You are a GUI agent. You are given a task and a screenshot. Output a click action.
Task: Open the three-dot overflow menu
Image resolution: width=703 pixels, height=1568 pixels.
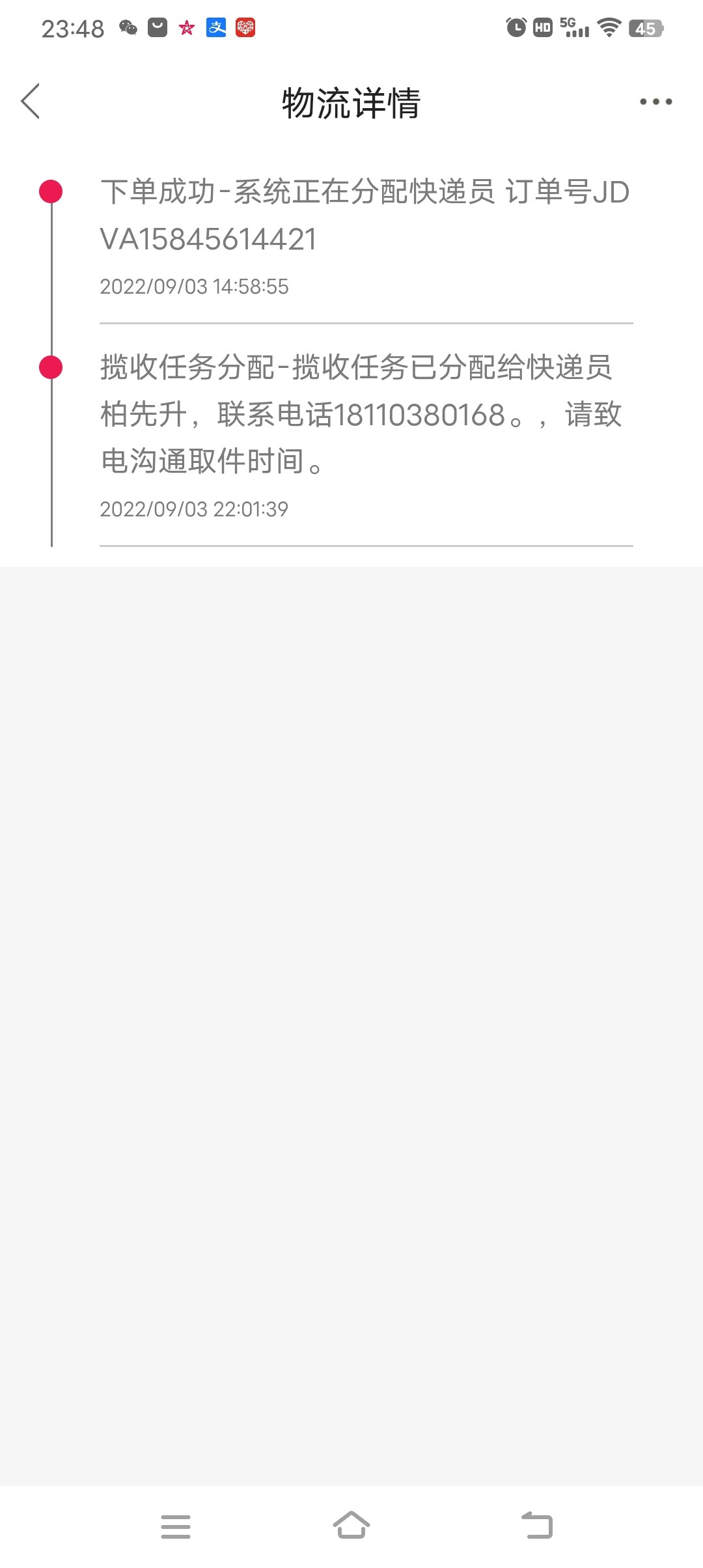coord(655,102)
